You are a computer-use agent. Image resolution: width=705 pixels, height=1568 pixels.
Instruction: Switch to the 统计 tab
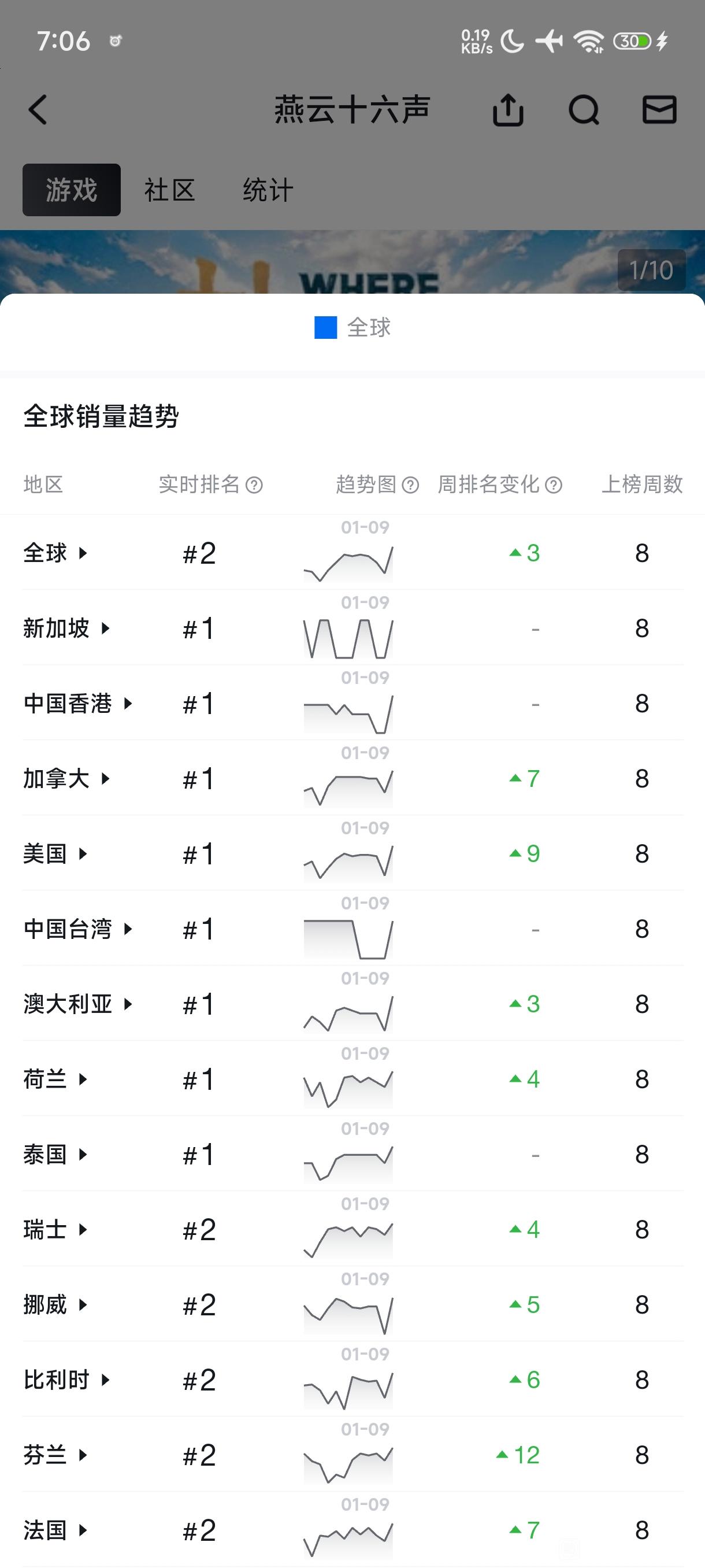pyautogui.click(x=268, y=190)
